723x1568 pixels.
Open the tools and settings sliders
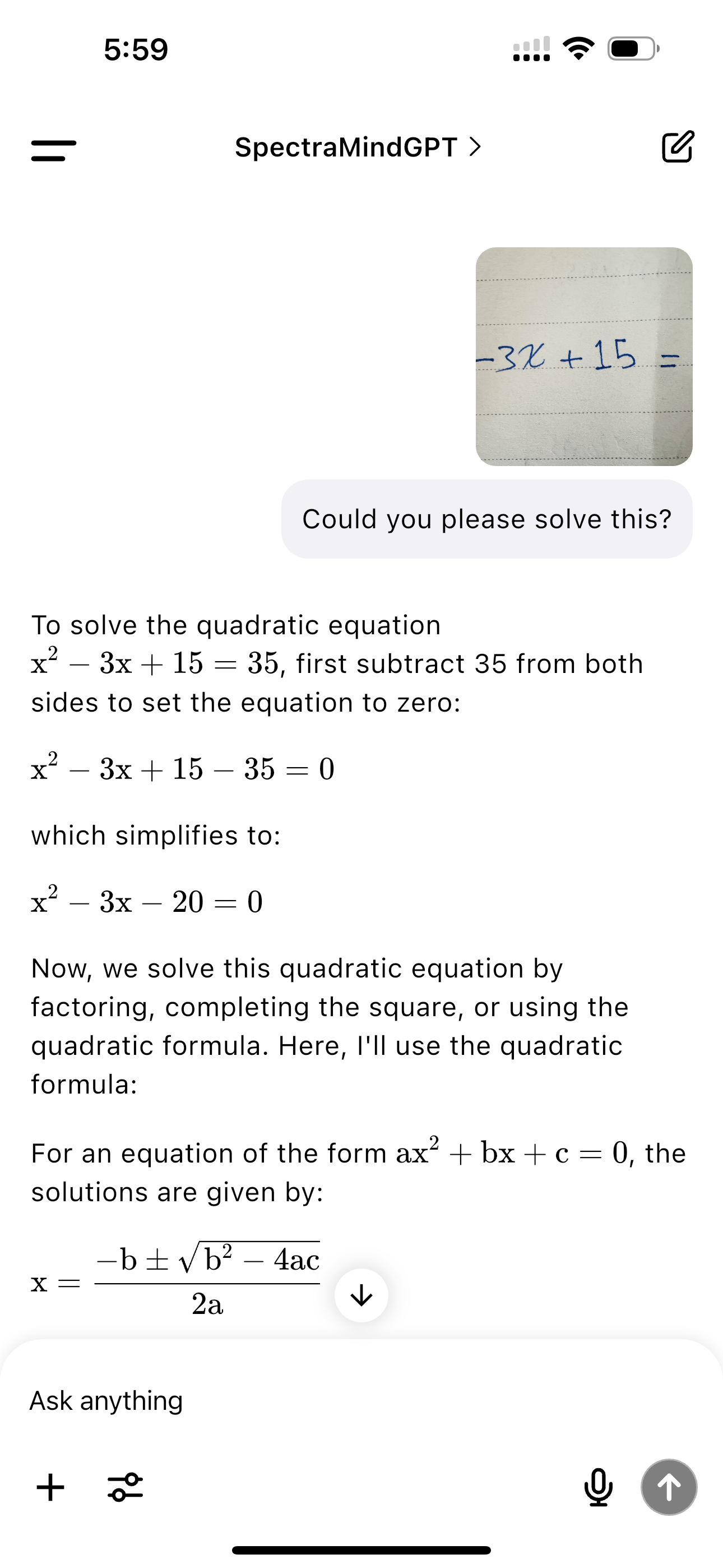coord(126,1488)
